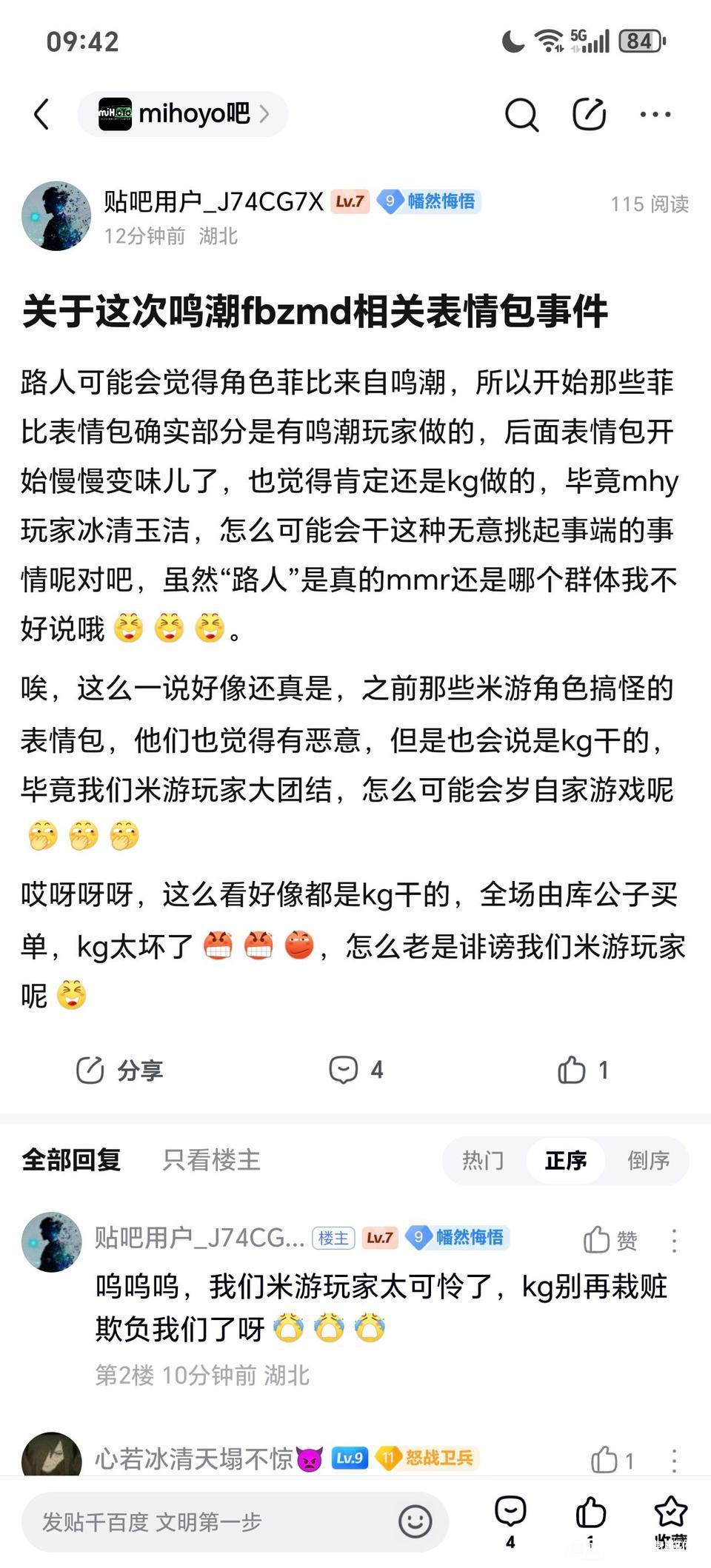The width and height of the screenshot is (711, 1568).
Task: Open the three-dot overflow menu
Action: [655, 115]
